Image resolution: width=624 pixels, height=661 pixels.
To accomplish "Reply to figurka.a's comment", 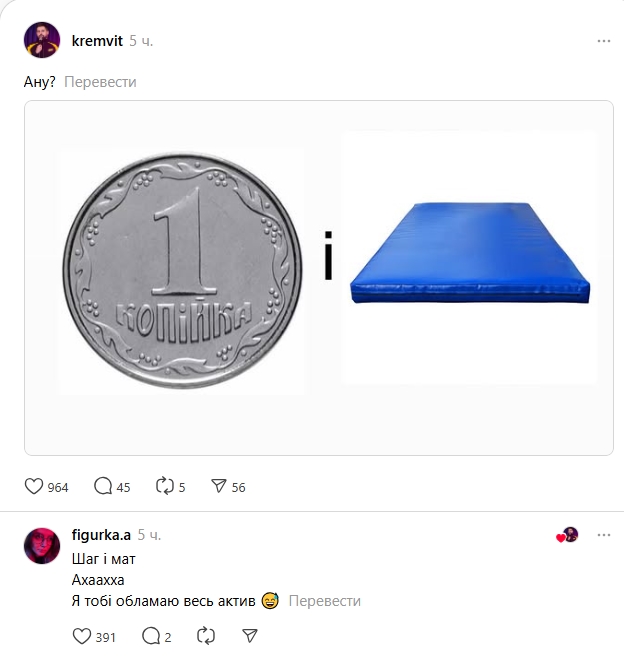I will point(152,636).
